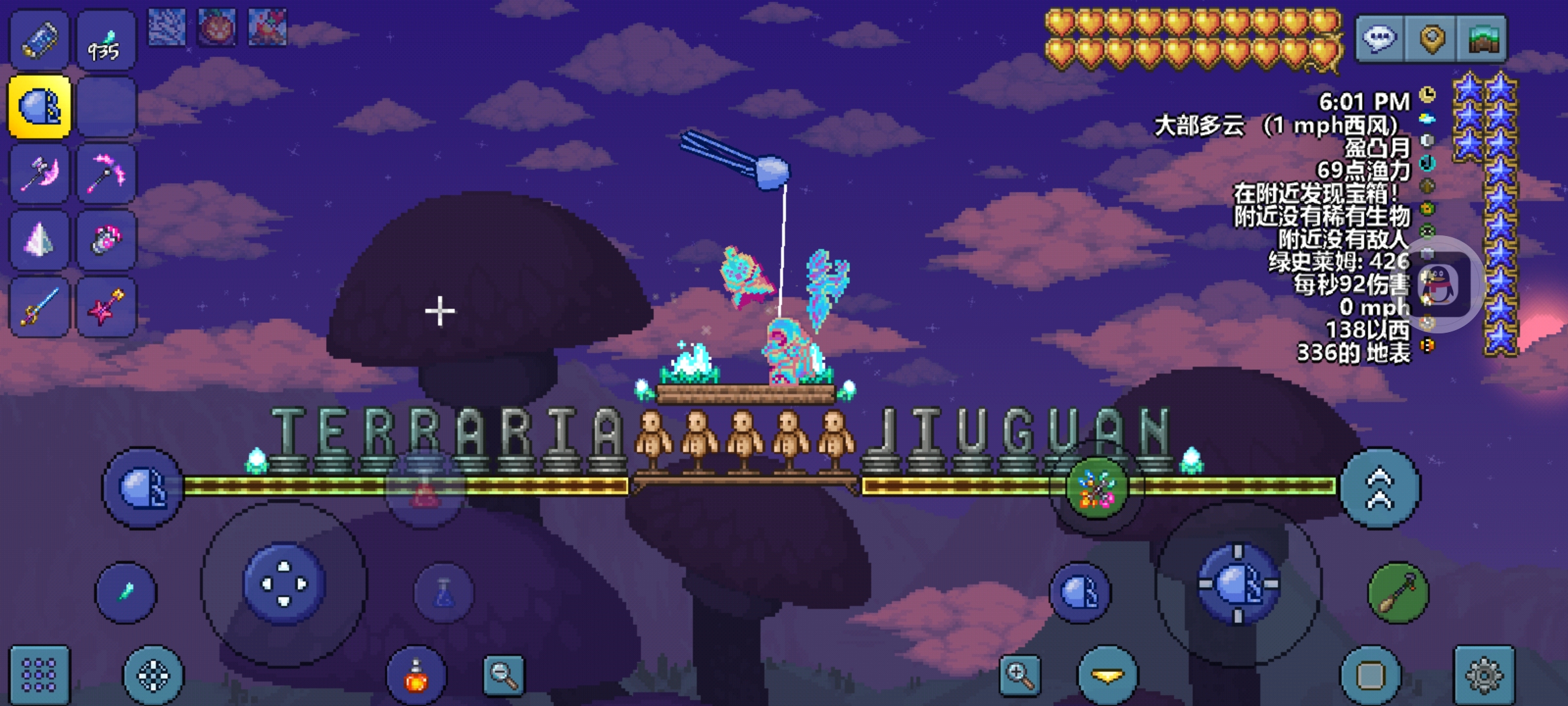Tap the square interact button
Viewport: 1568px width, 706px height.
pos(1371,675)
